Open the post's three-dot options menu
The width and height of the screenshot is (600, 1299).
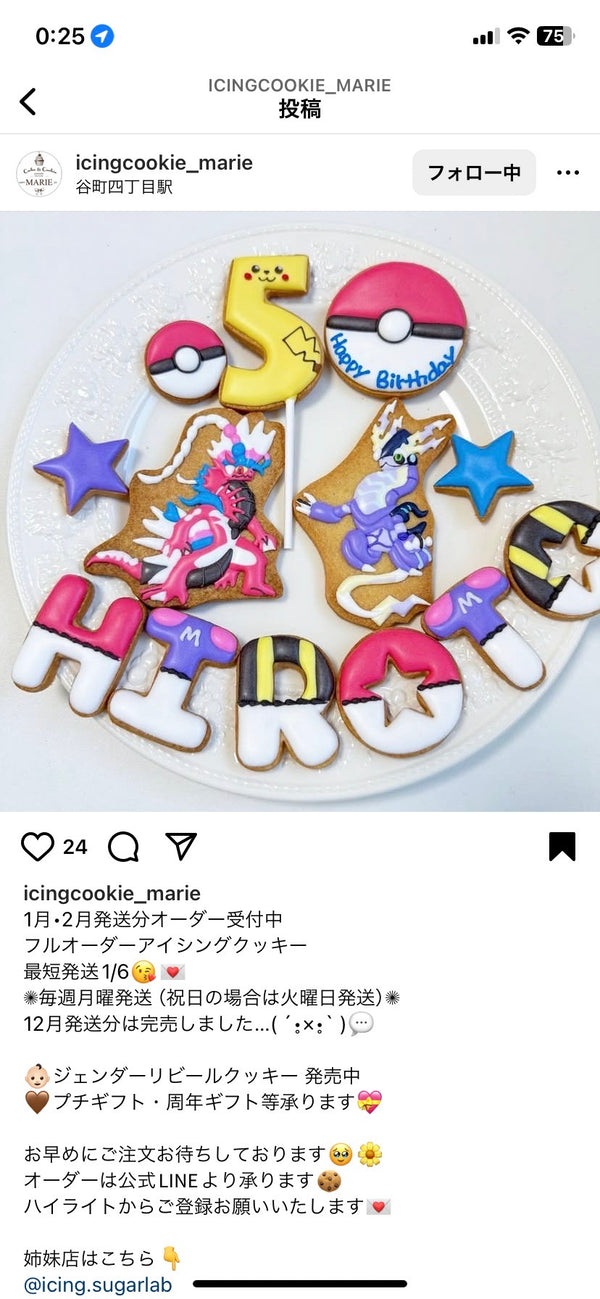568,173
